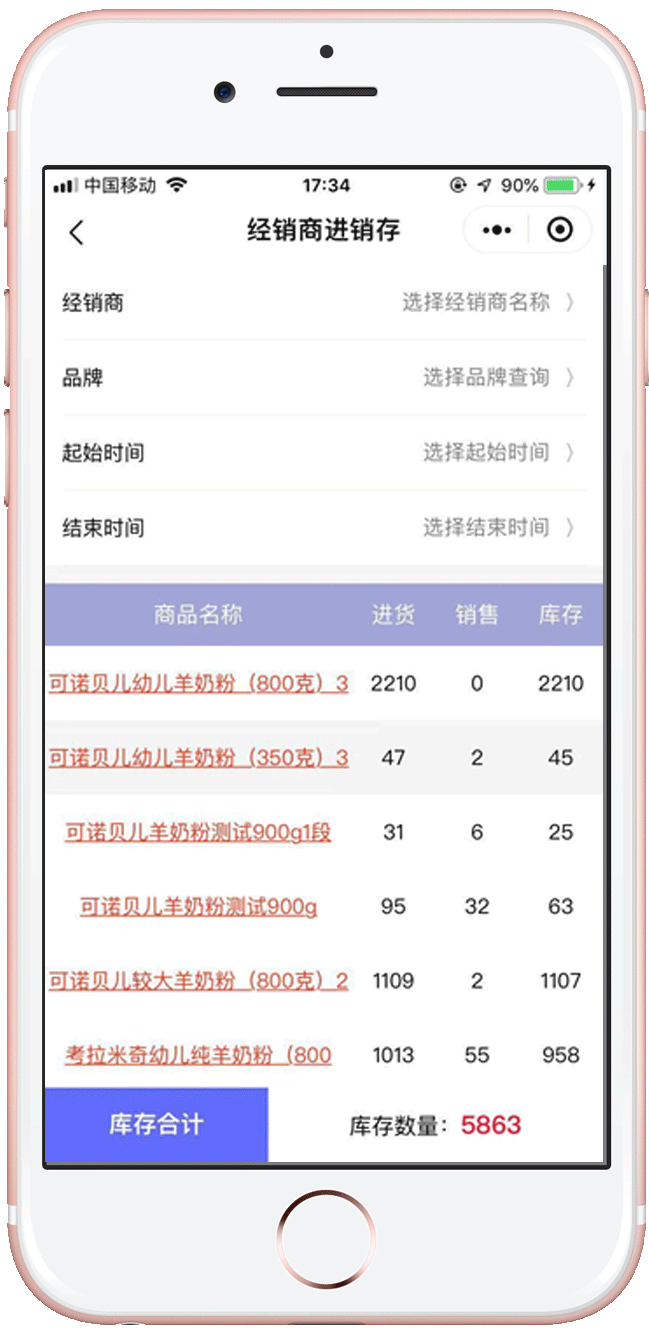Select a distributor in 经销商 row
This screenshot has height=1334, width=649.
pyautogui.click(x=324, y=302)
